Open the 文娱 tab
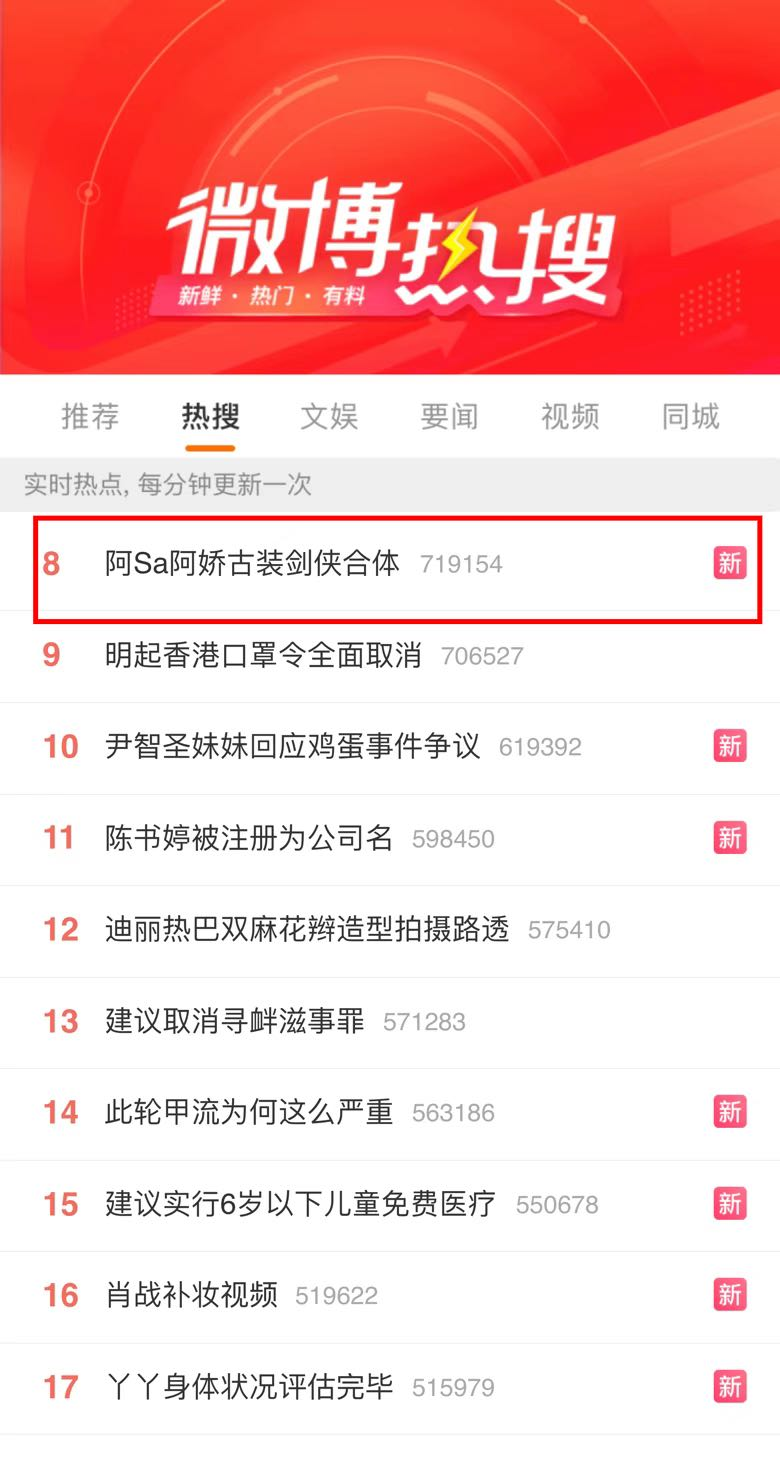The width and height of the screenshot is (780, 1482). [329, 416]
